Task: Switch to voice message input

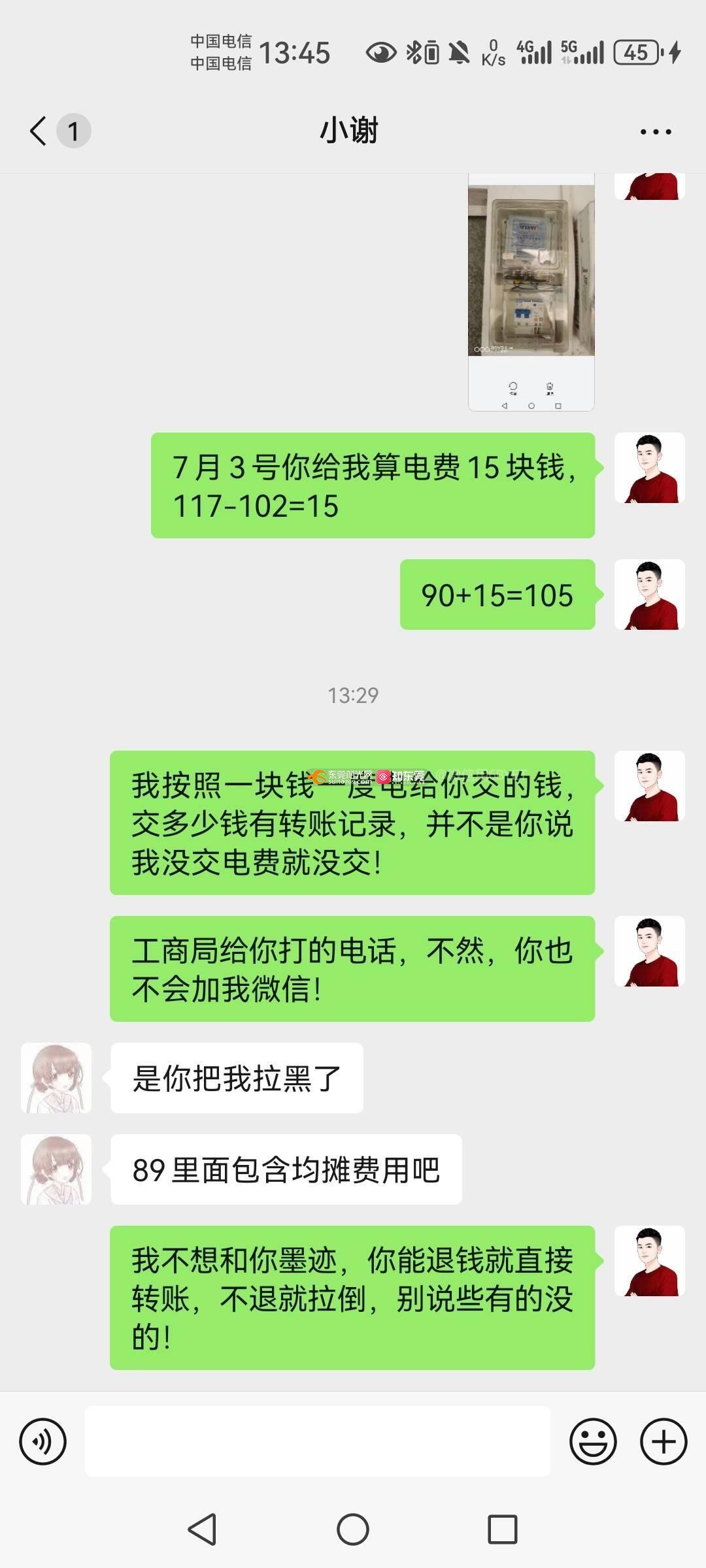Action: pos(43,1441)
